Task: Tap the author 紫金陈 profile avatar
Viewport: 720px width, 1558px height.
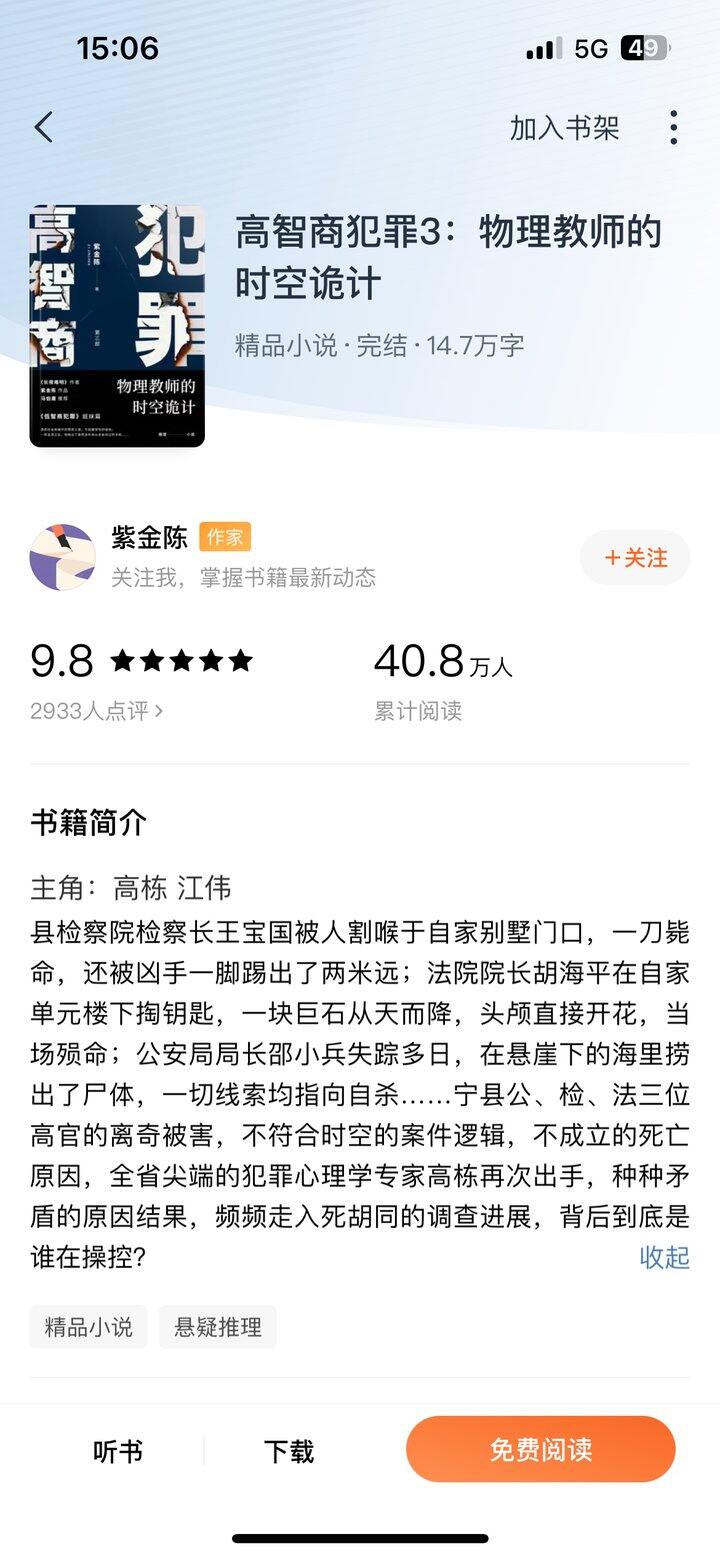Action: [63, 555]
